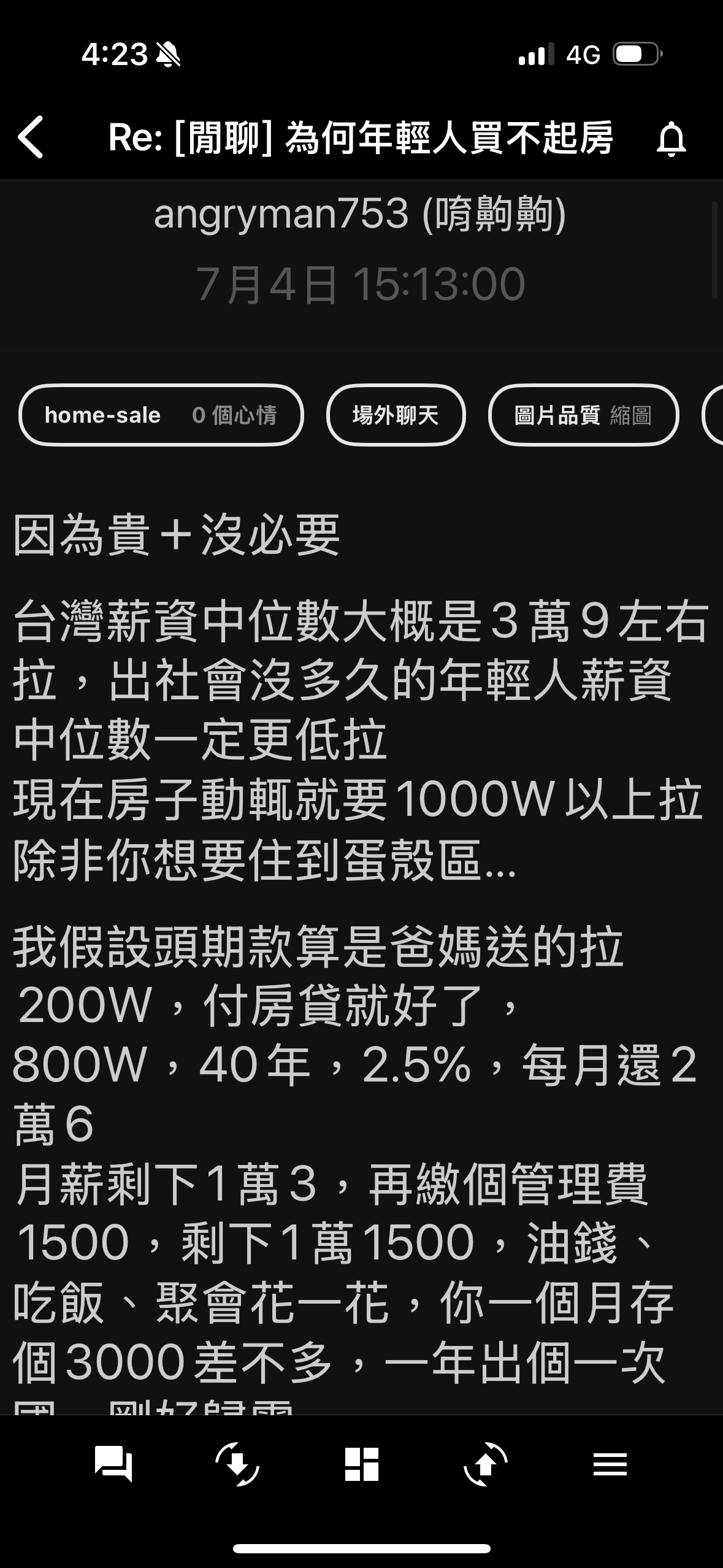Tap the circular download arrow icon
Screen dimensions: 723x1568
(x=238, y=1464)
